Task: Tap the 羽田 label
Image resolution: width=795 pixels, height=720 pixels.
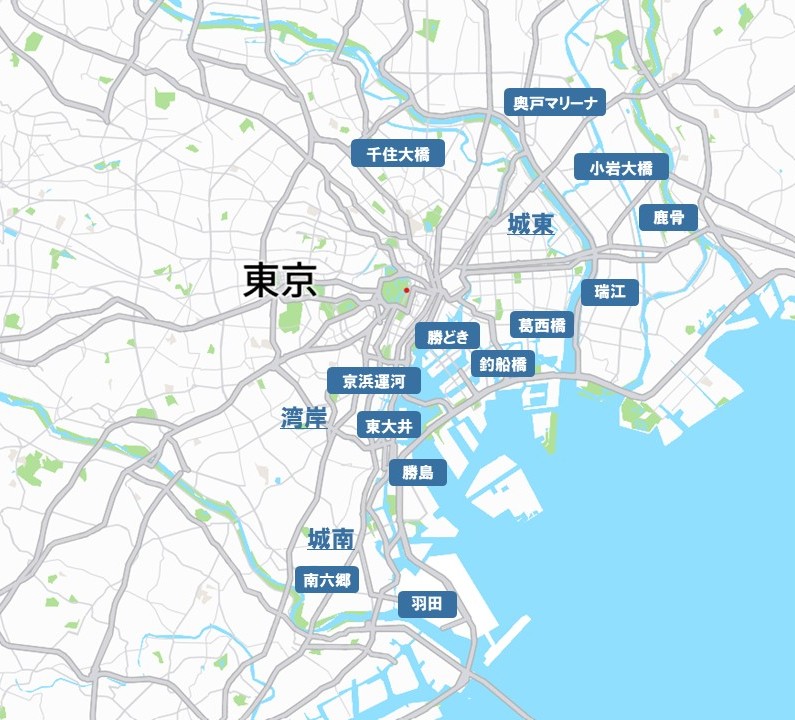Action: [x=428, y=604]
